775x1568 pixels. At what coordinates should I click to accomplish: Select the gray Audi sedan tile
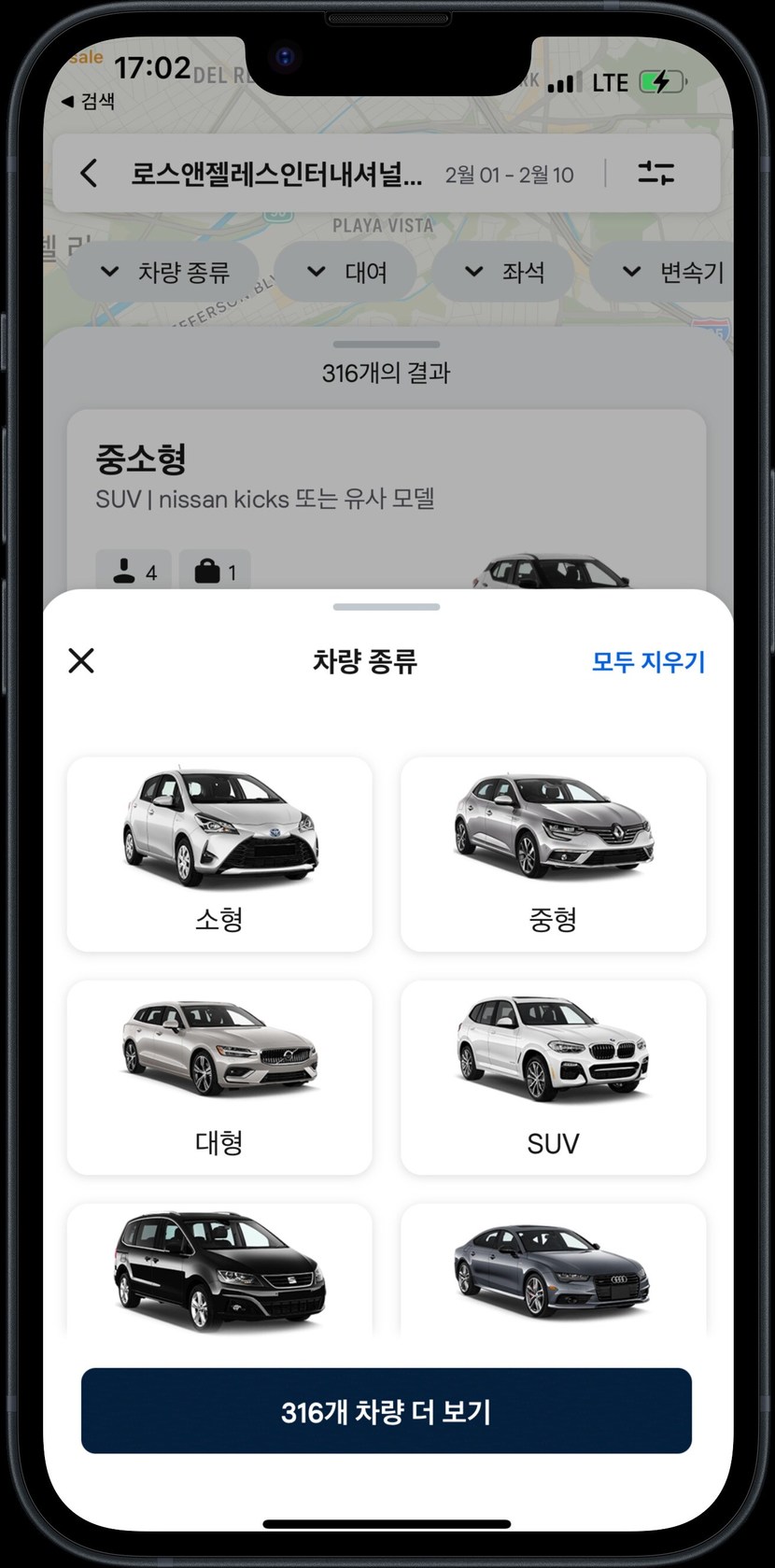[x=553, y=1272]
